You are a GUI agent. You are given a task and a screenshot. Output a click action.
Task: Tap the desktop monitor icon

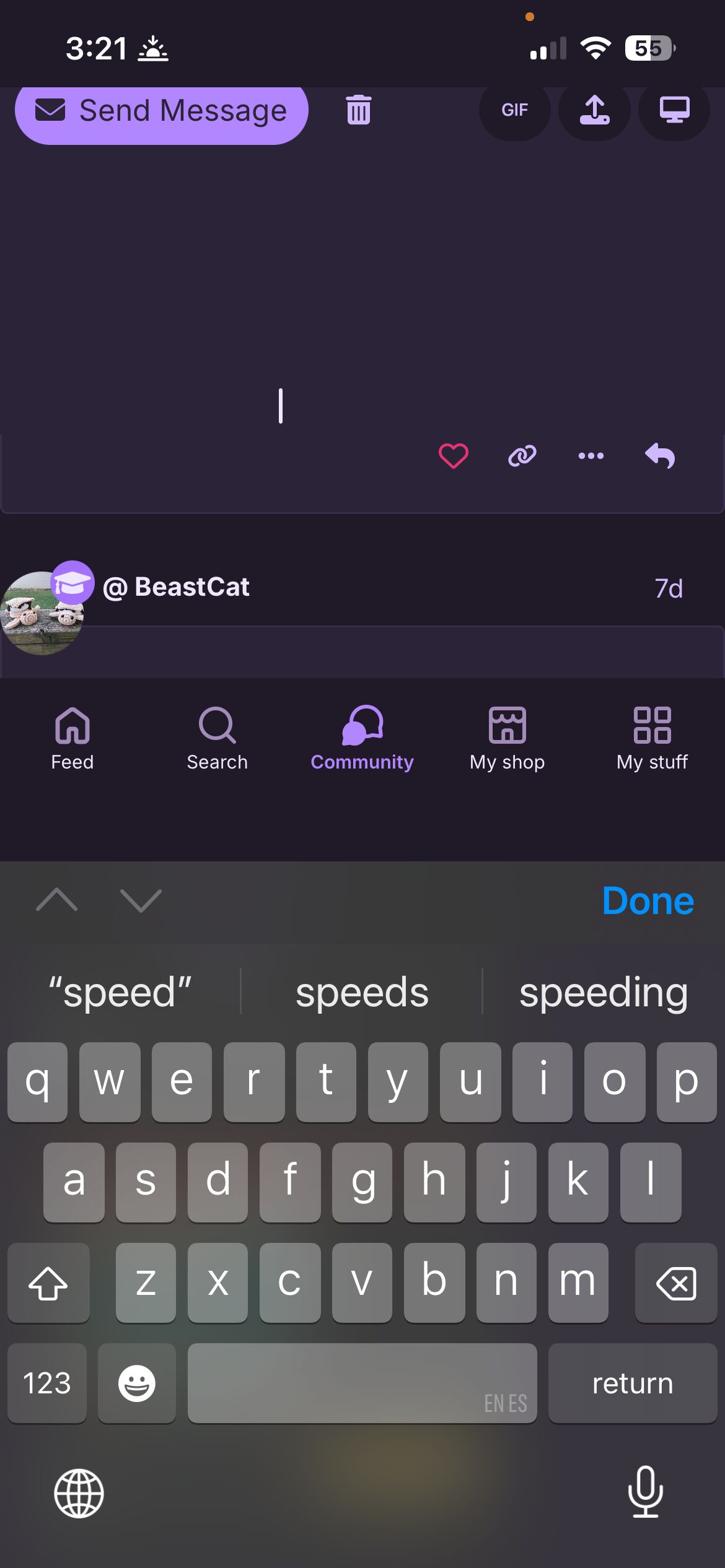click(674, 110)
